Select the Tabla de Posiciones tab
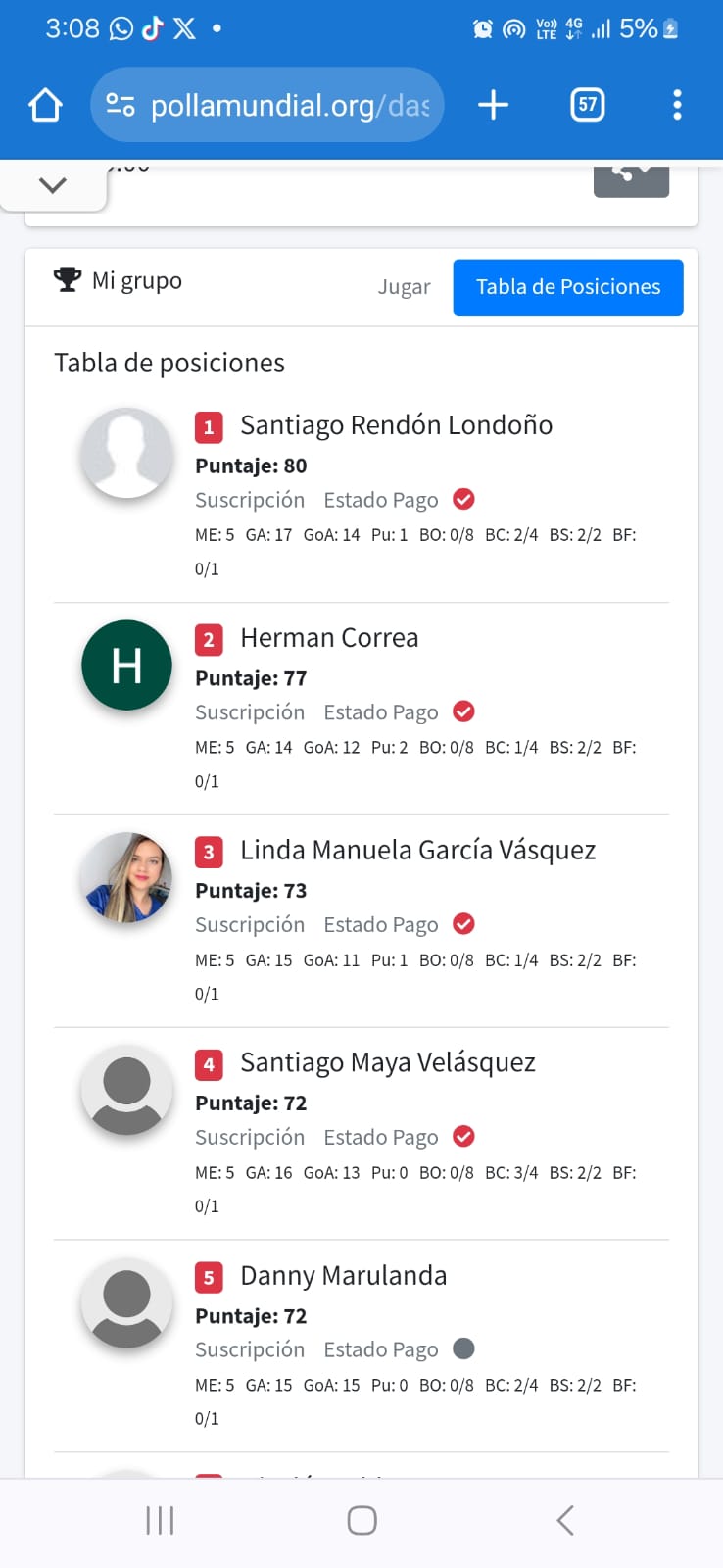This screenshot has width=723, height=1568. 568,287
